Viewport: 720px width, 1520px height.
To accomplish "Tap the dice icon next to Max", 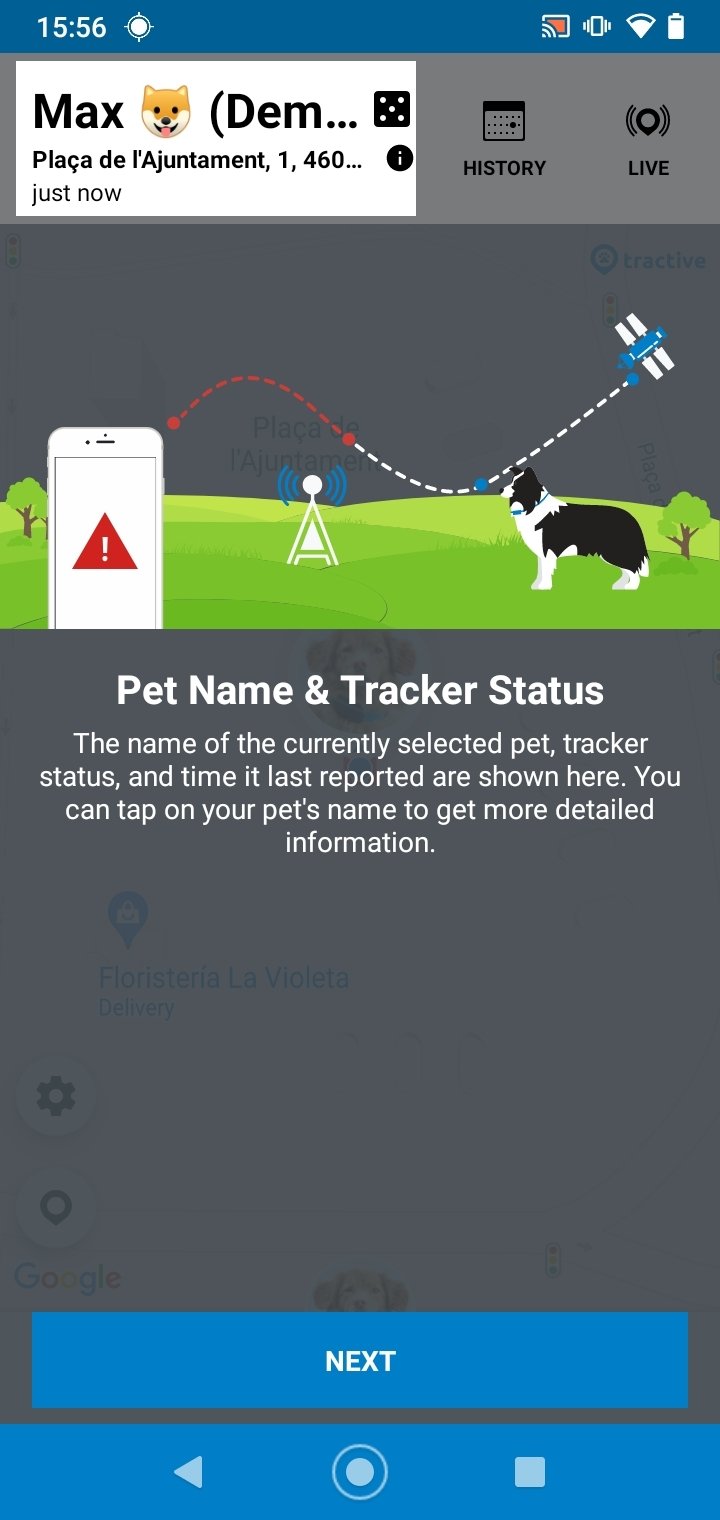I will (x=392, y=109).
